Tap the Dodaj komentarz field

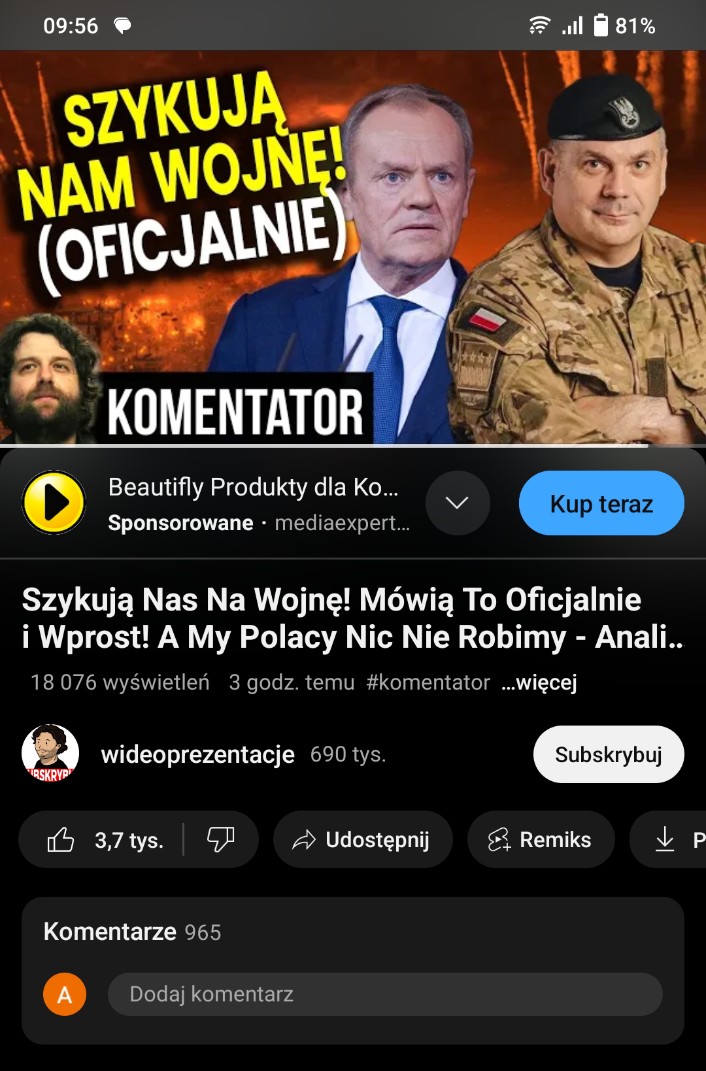click(x=384, y=994)
